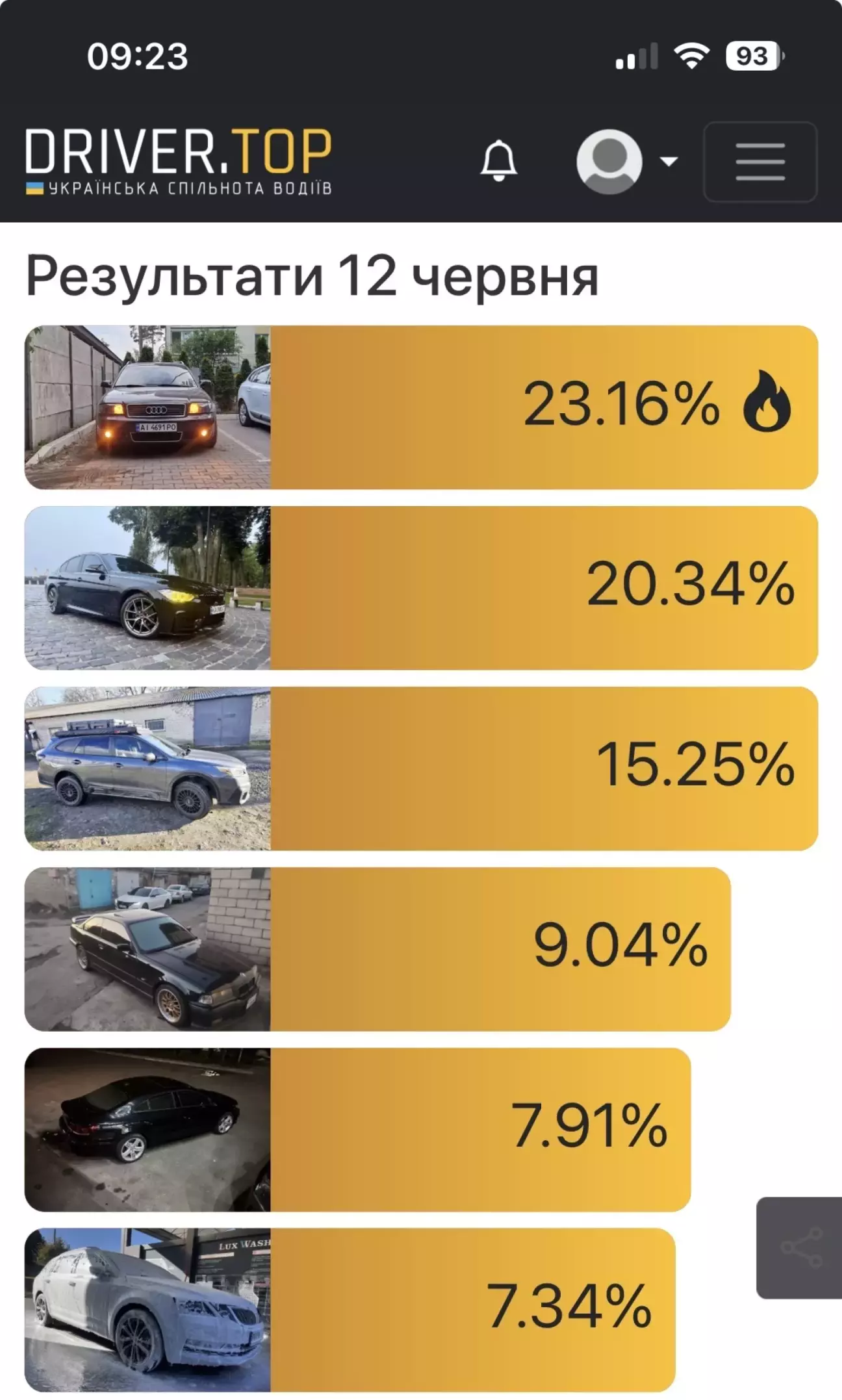Open the Subaru result with 15.25%
Viewport: 842px width, 1400px height.
click(x=421, y=769)
